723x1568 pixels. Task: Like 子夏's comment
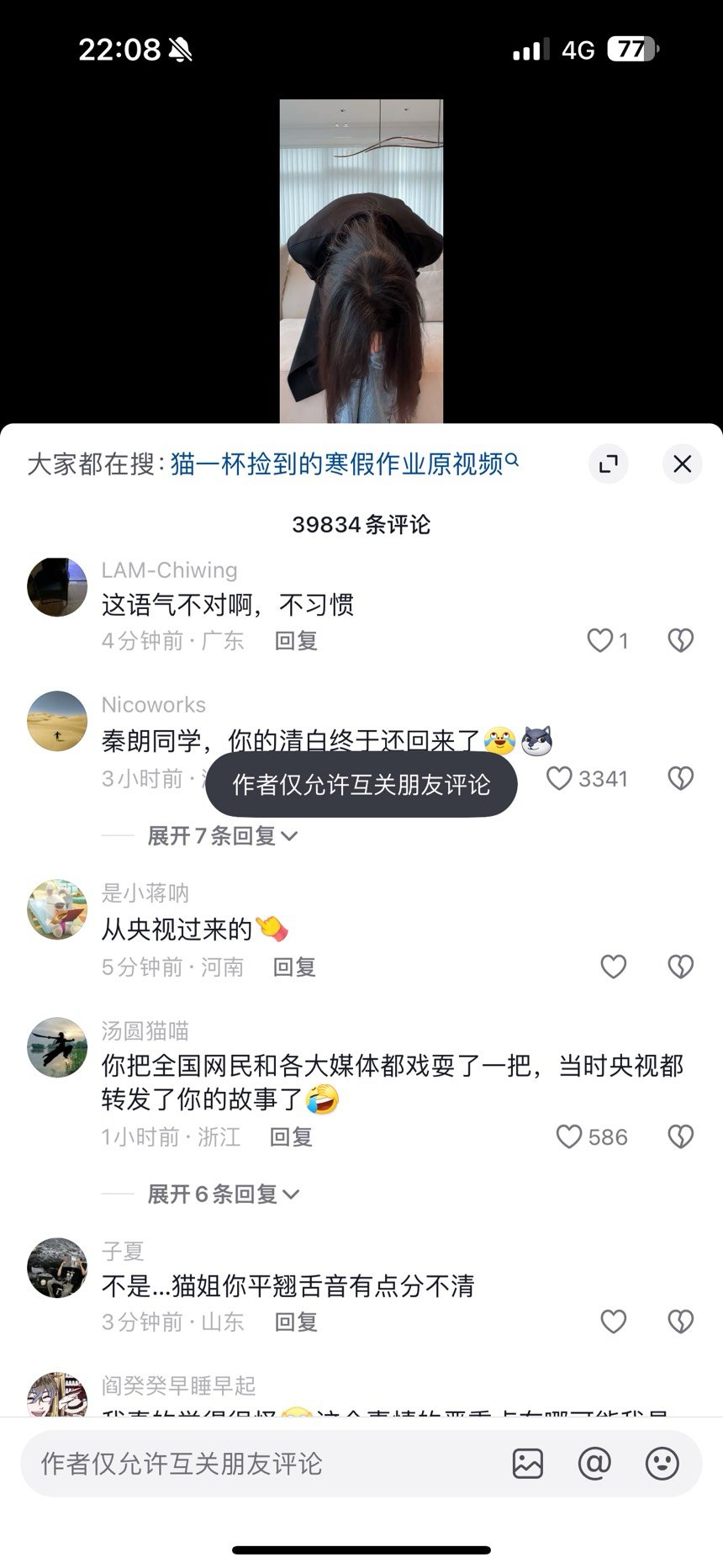click(613, 1322)
